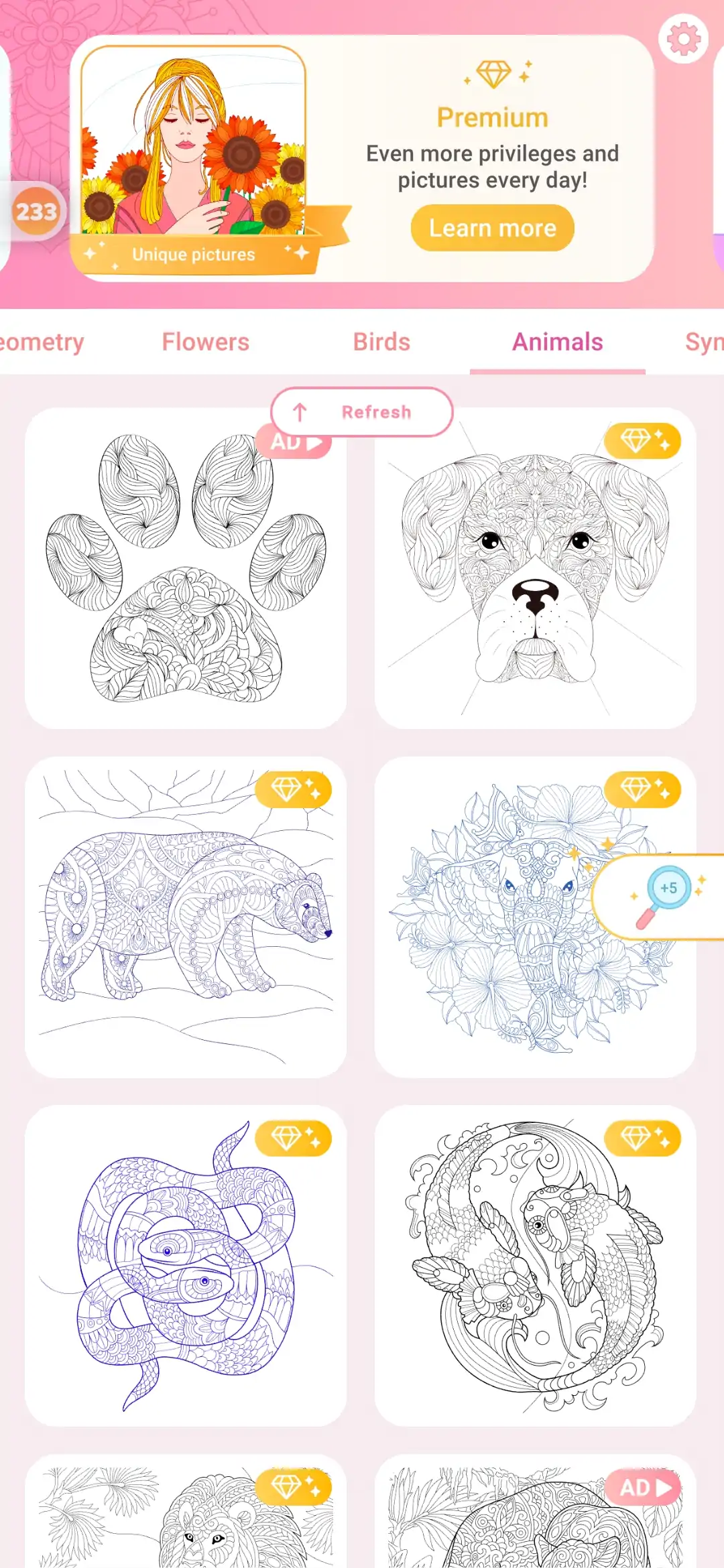Switch to the Geometry tab
724x1568 pixels.
[42, 342]
